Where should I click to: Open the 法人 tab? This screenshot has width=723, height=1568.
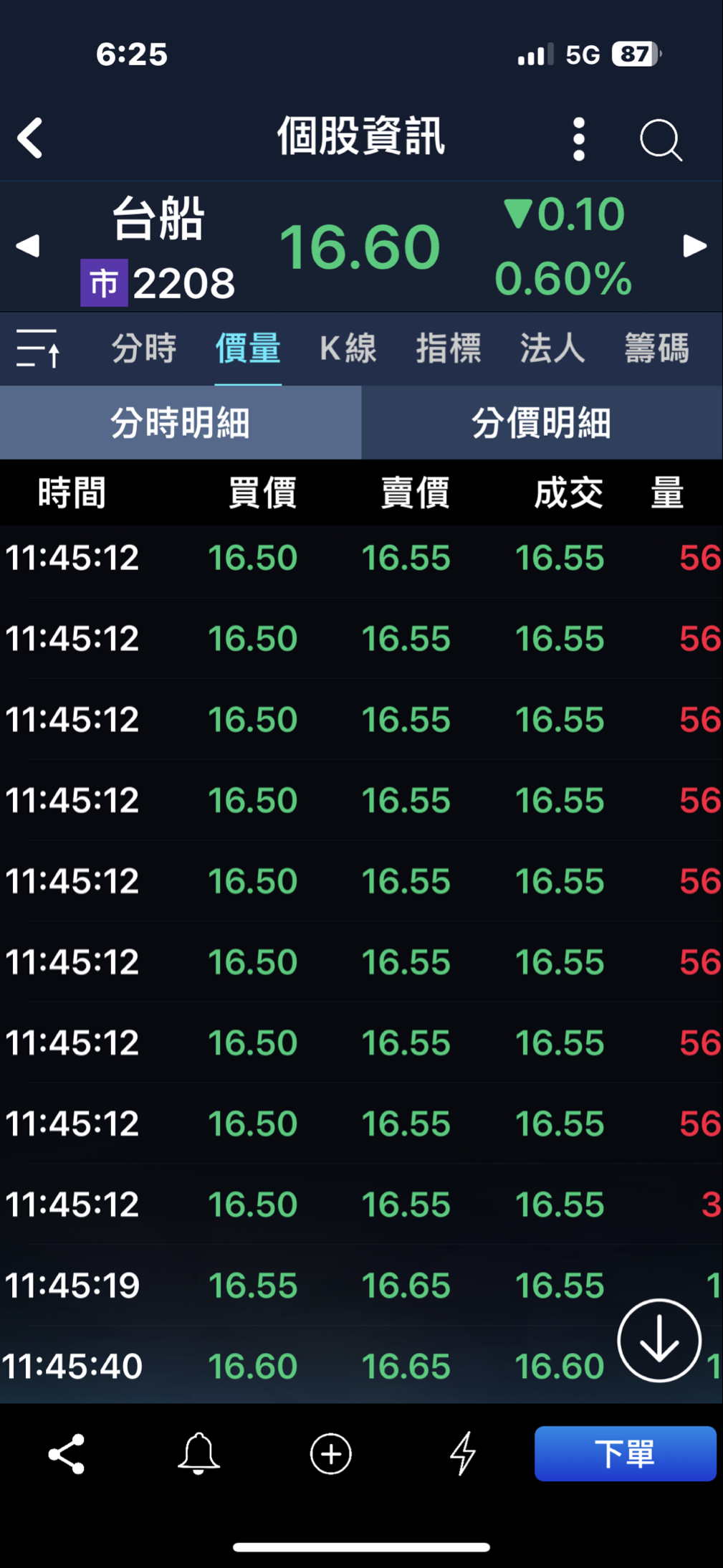[552, 349]
